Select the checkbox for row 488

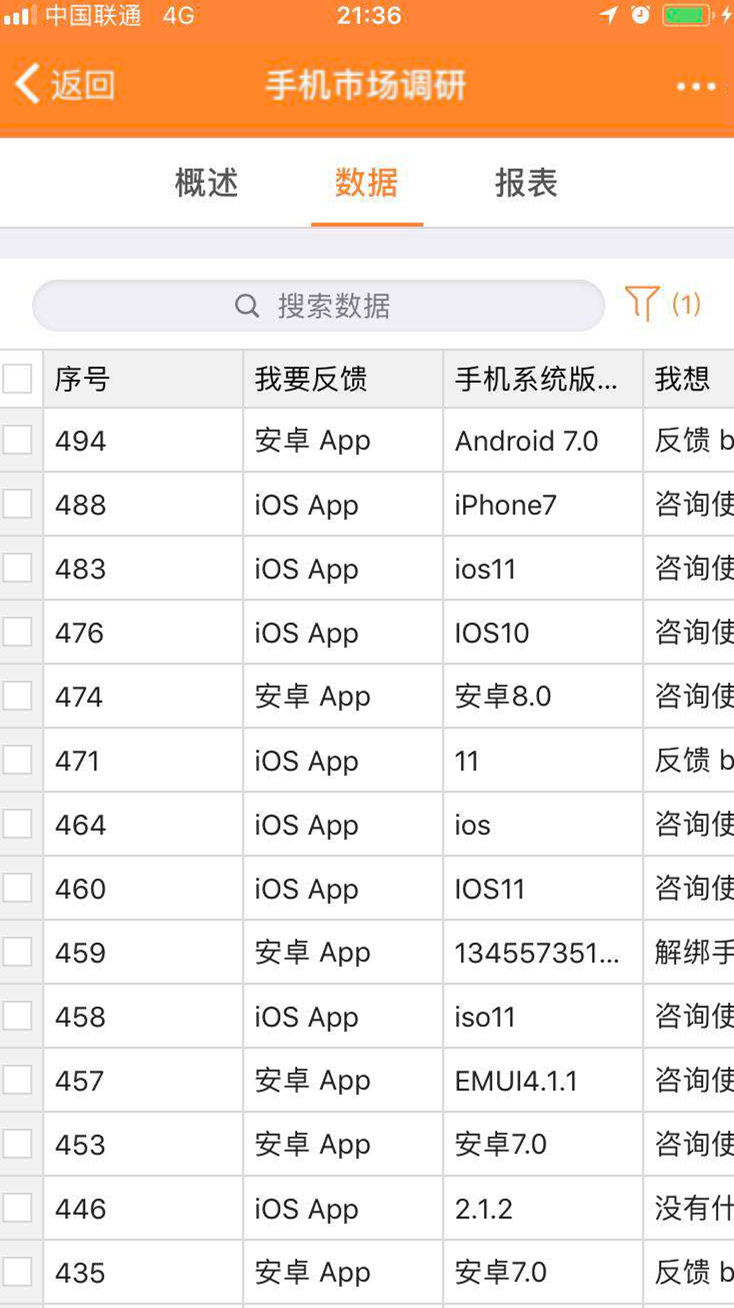coord(17,504)
